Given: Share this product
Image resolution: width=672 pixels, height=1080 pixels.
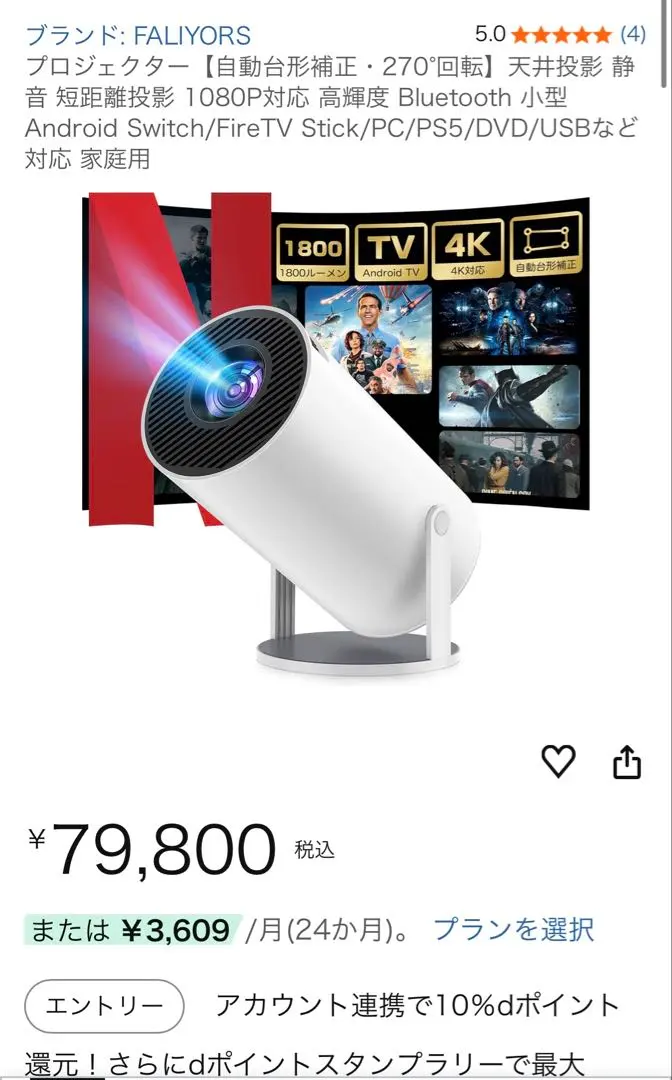Looking at the screenshot, I should point(626,762).
